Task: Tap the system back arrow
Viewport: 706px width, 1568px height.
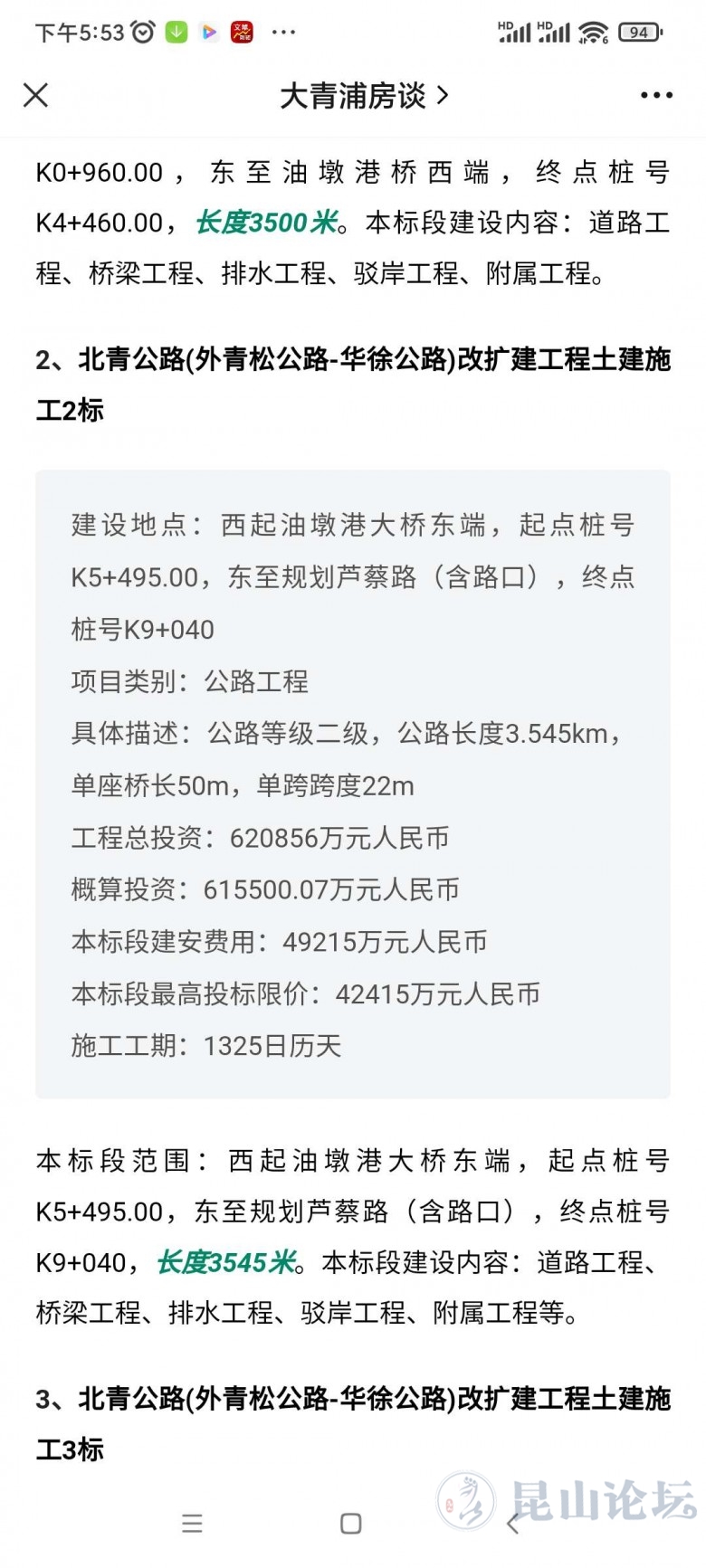Action: click(512, 1524)
